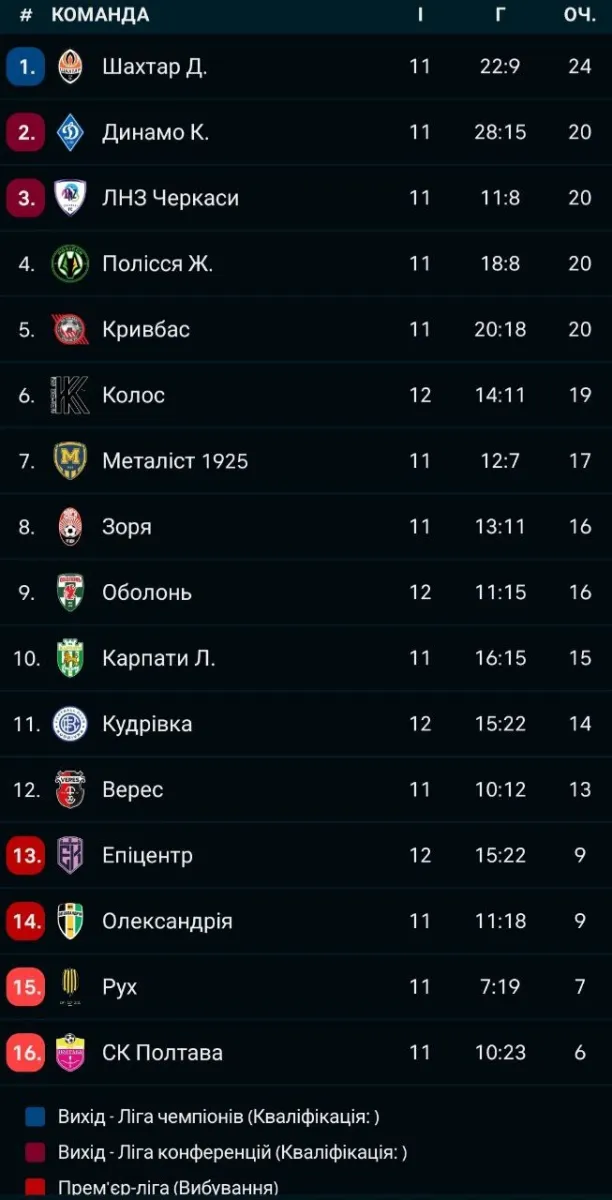Viewport: 612px width, 1200px height.
Task: Open the Колос team details
Action: [133, 395]
